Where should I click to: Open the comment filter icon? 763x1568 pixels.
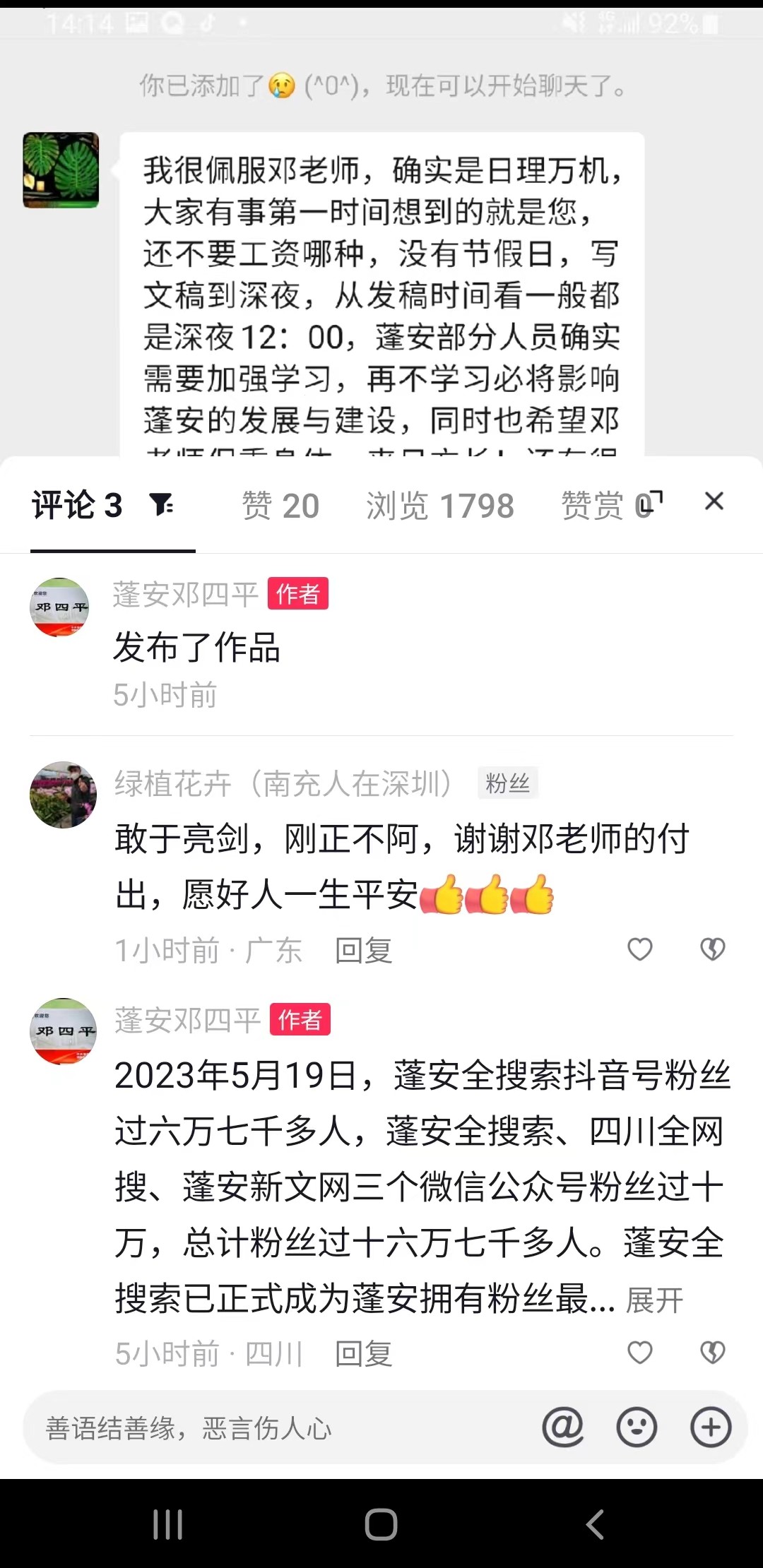162,504
